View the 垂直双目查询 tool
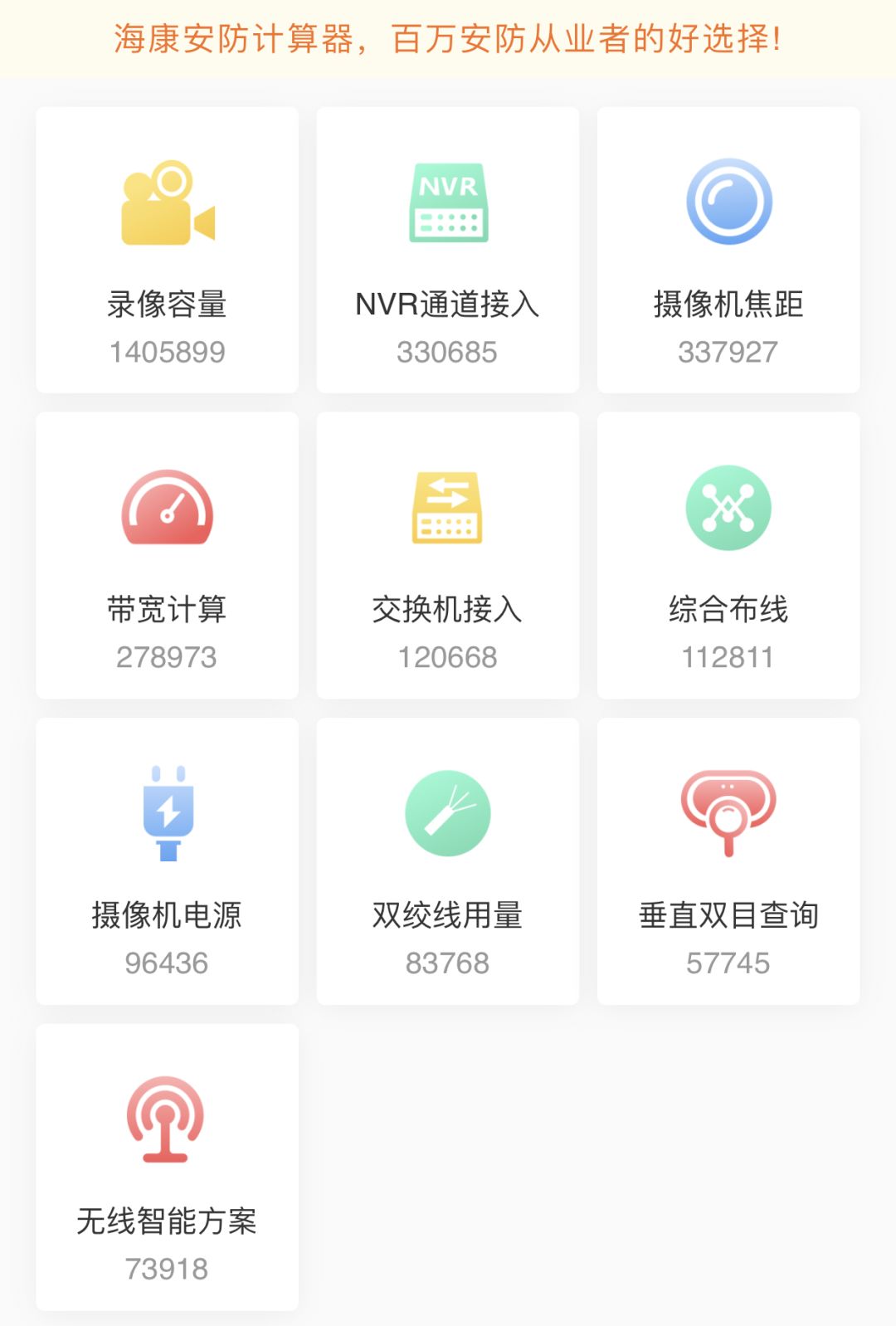The height and width of the screenshot is (1326, 896). tap(728, 860)
